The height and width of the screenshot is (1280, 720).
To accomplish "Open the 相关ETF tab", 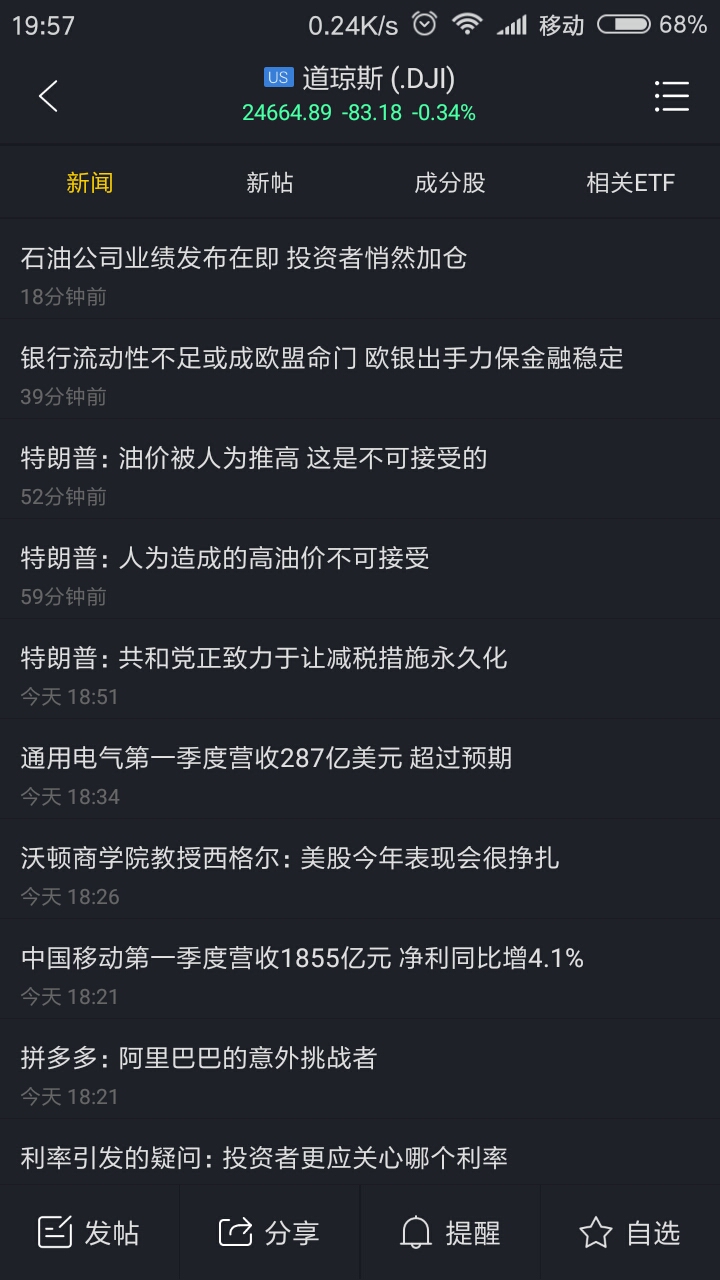I will pyautogui.click(x=630, y=183).
